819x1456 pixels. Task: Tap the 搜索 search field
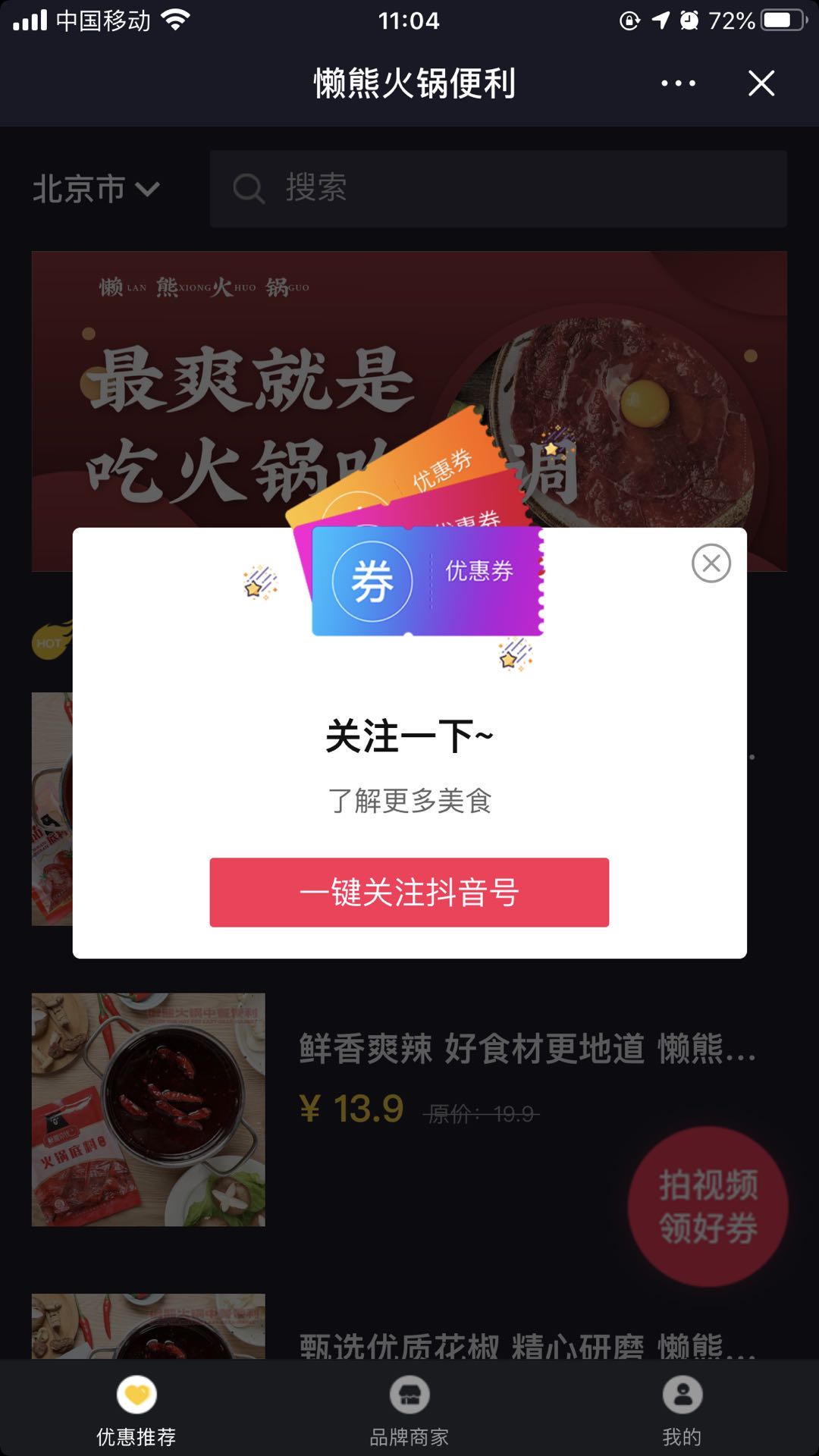coord(497,189)
